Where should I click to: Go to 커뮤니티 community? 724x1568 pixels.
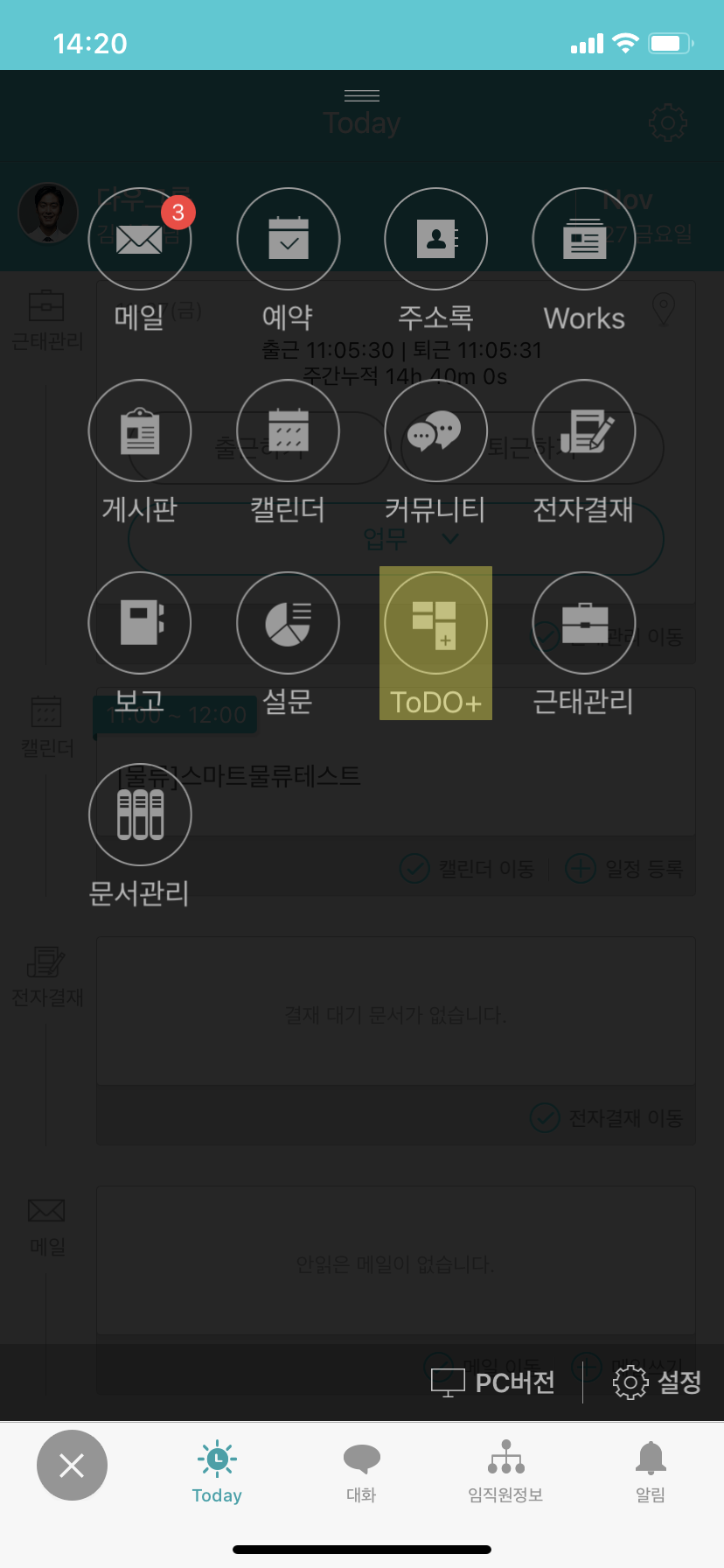click(435, 431)
